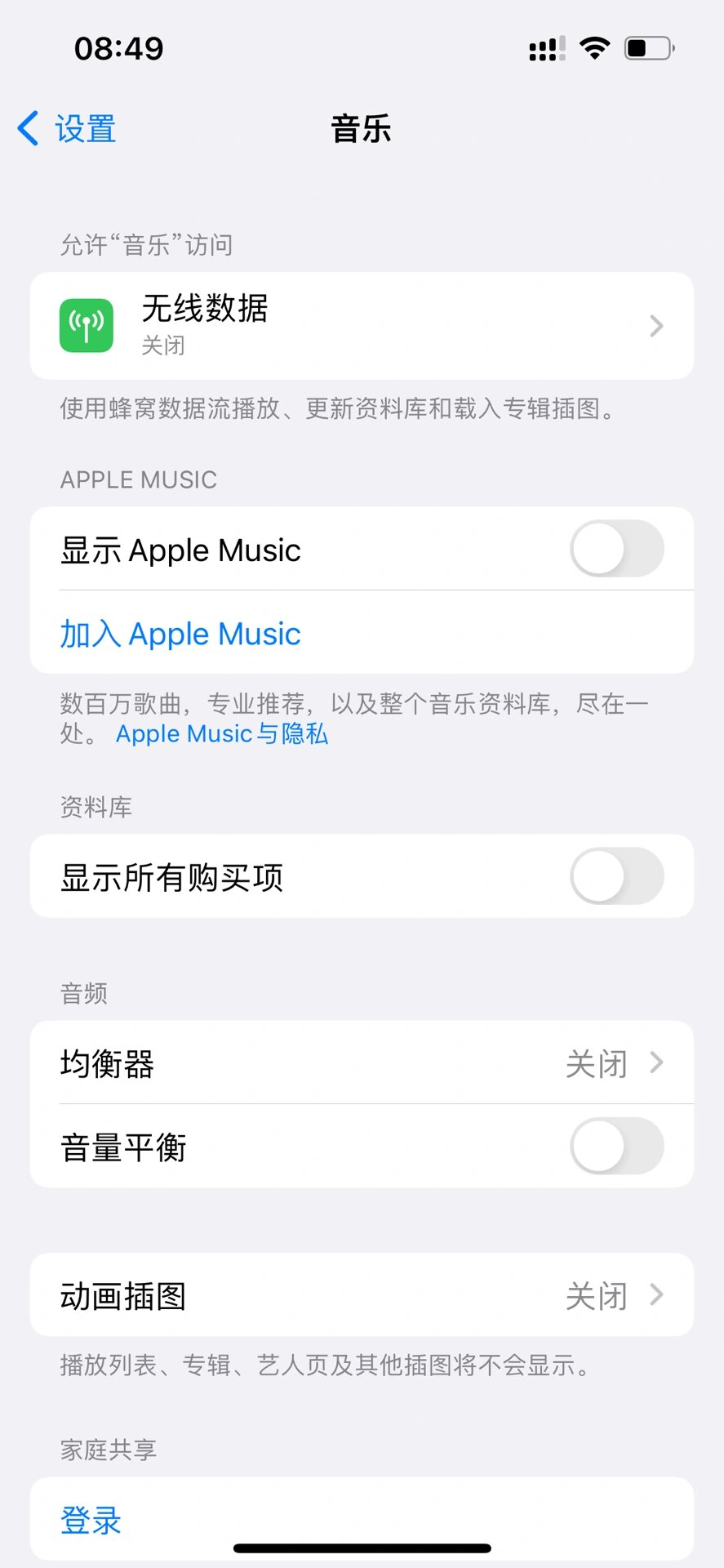Viewport: 724px width, 1568px height.
Task: Select the 均衡器 row showing 关闭
Action: click(x=326, y=1062)
